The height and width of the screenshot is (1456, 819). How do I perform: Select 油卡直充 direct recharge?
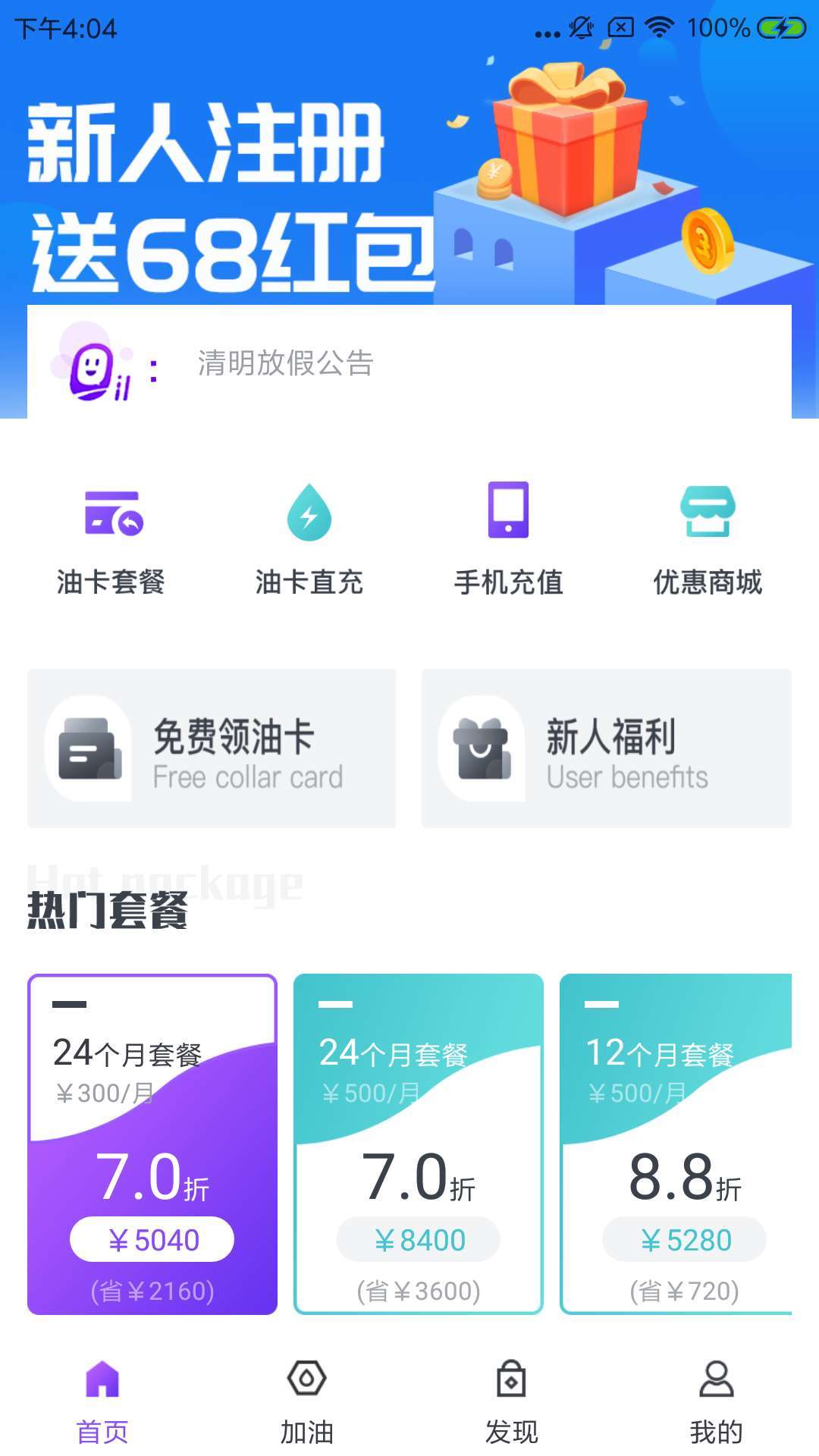pos(309,538)
